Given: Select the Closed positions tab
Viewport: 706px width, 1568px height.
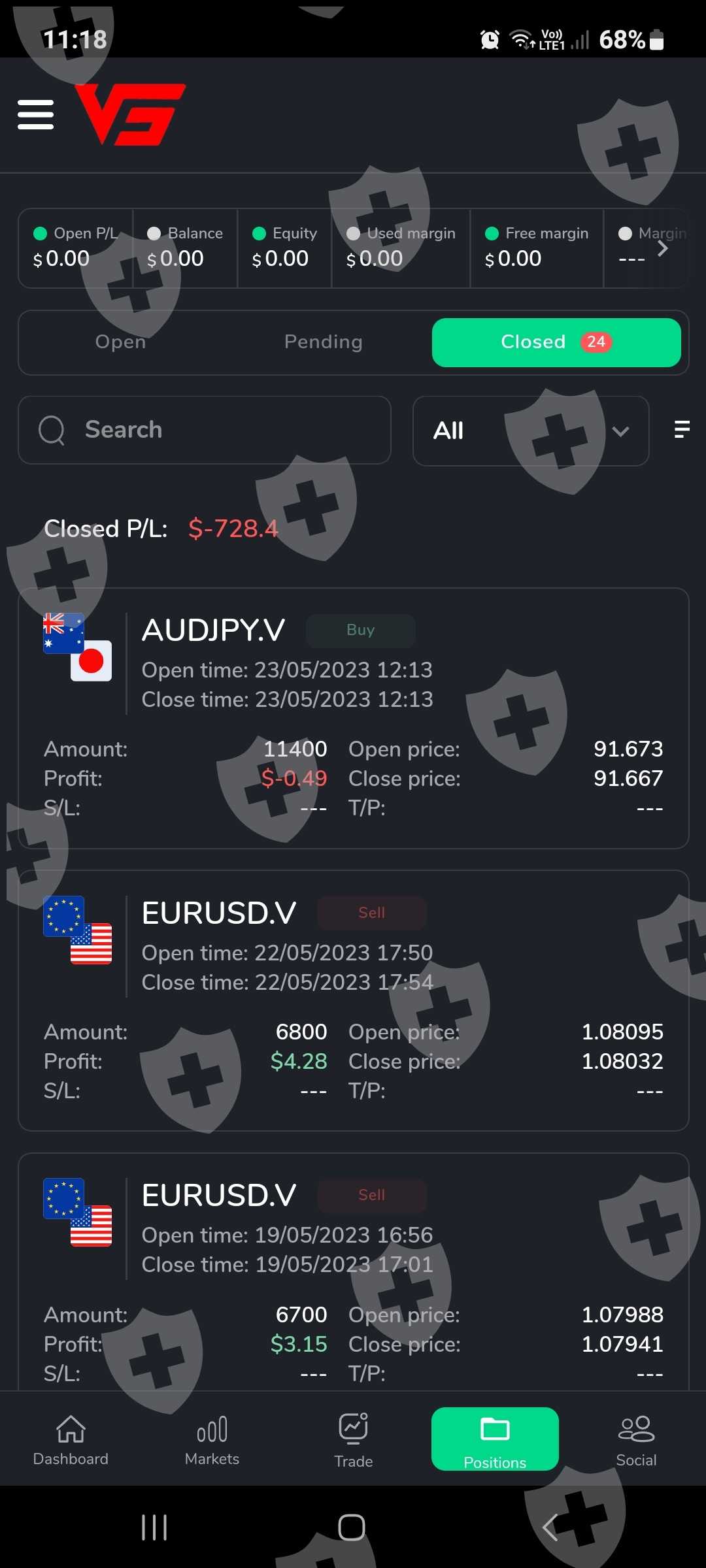Looking at the screenshot, I should pos(556,342).
